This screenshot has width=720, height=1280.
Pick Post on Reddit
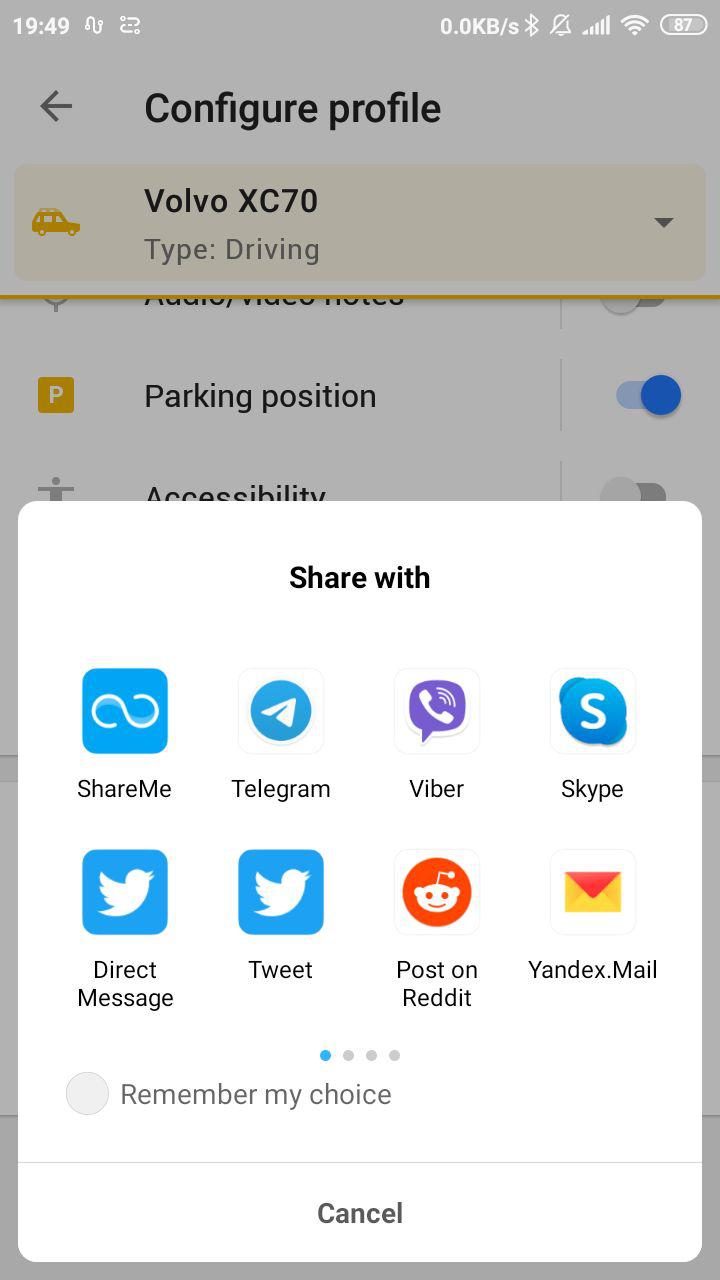[x=437, y=892]
